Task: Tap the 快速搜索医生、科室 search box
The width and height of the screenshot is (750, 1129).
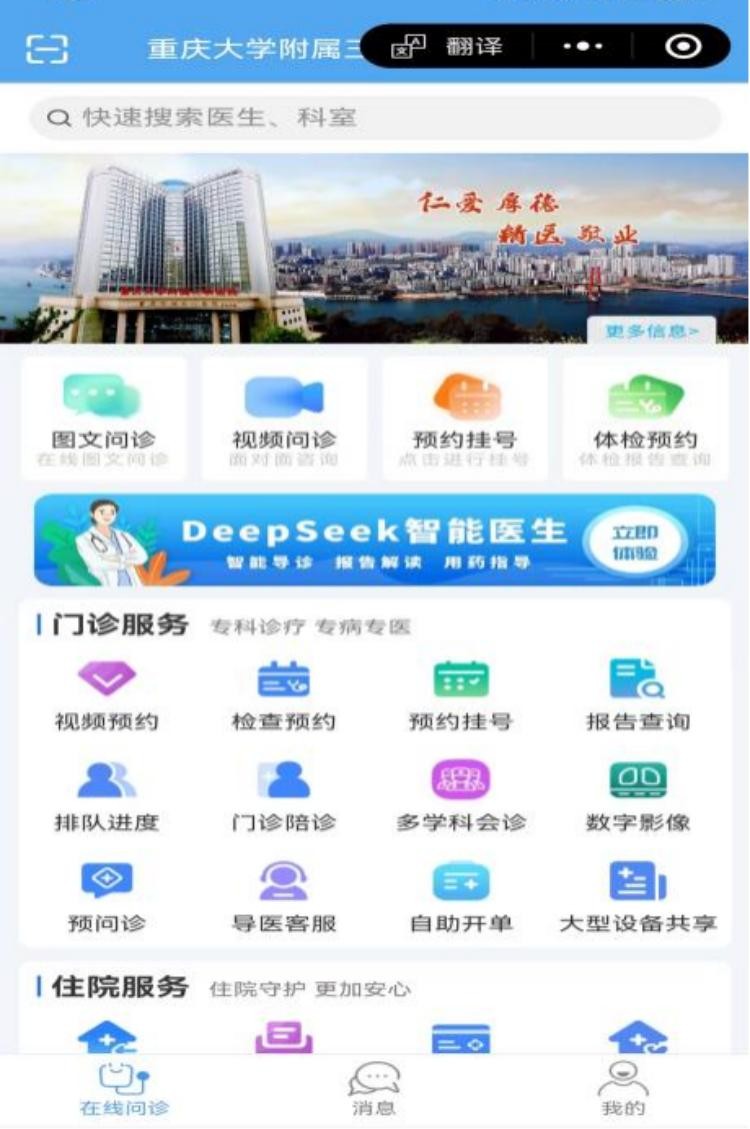Action: tap(375, 118)
